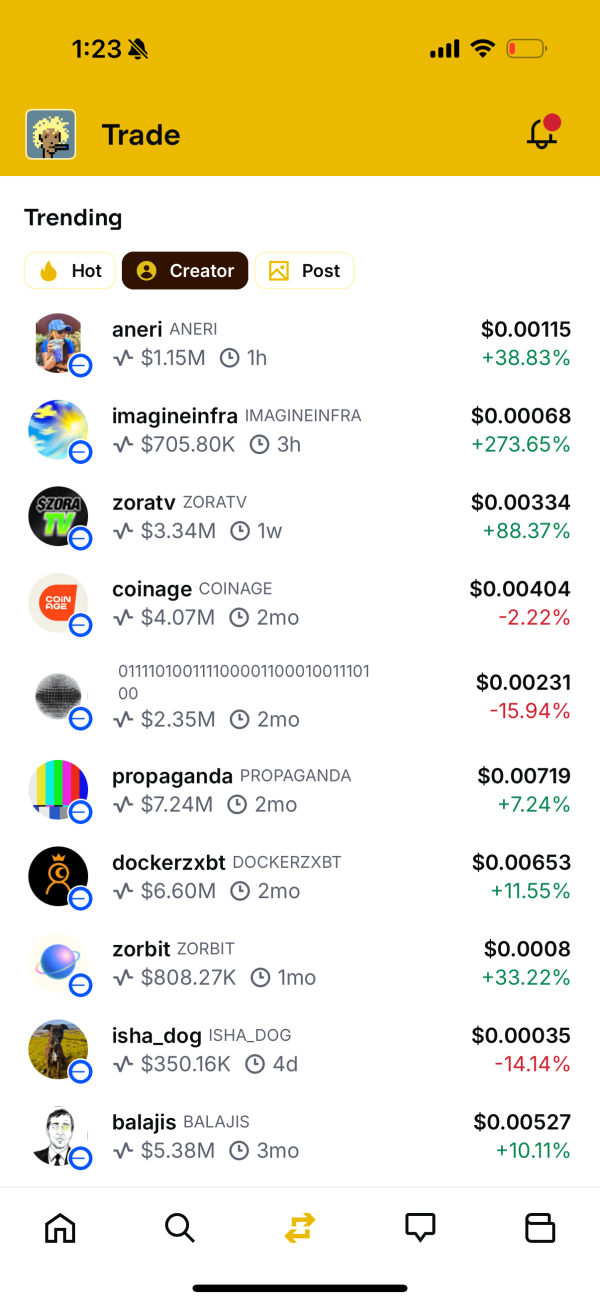Open the zorbit listing
The height and width of the screenshot is (1304, 600).
300,963
